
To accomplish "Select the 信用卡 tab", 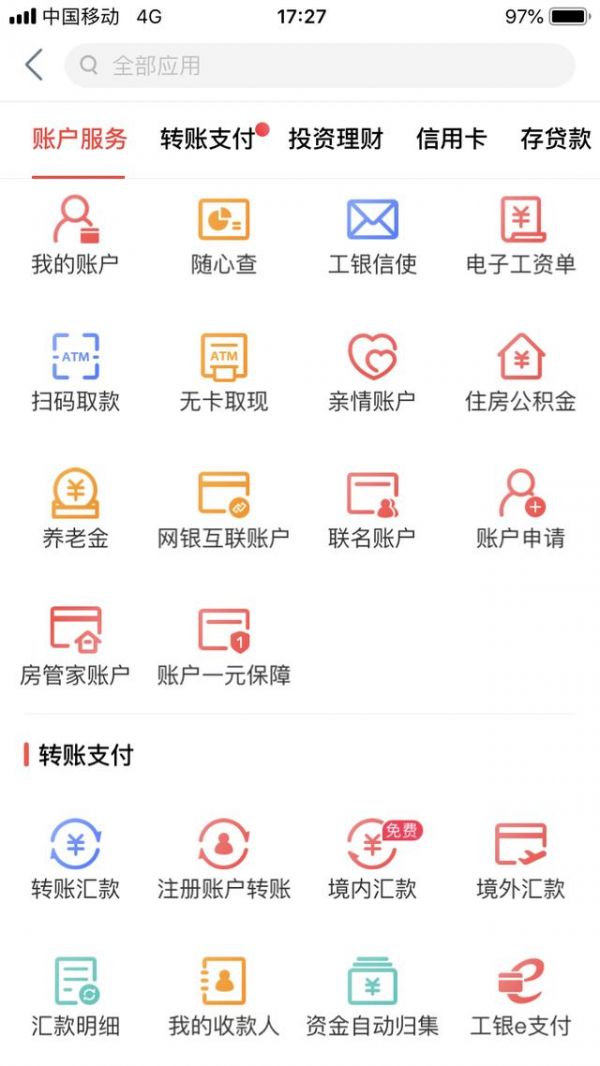I will (451, 139).
